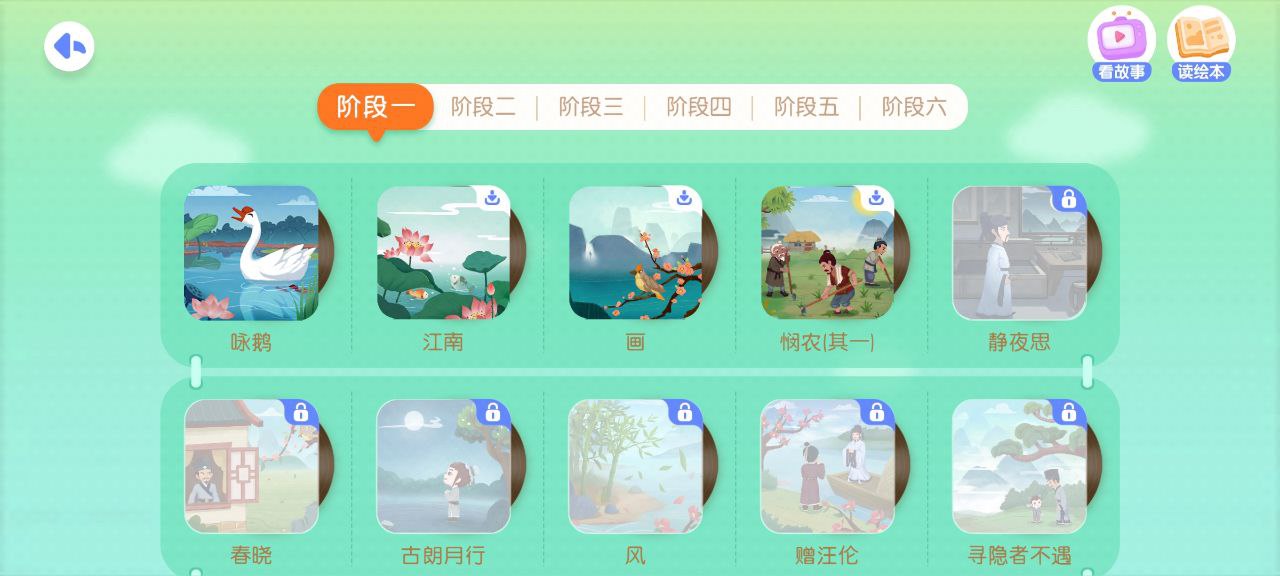Viewport: 1280px width, 576px height.
Task: Switch to 阶段六 tab
Action: coord(914,107)
